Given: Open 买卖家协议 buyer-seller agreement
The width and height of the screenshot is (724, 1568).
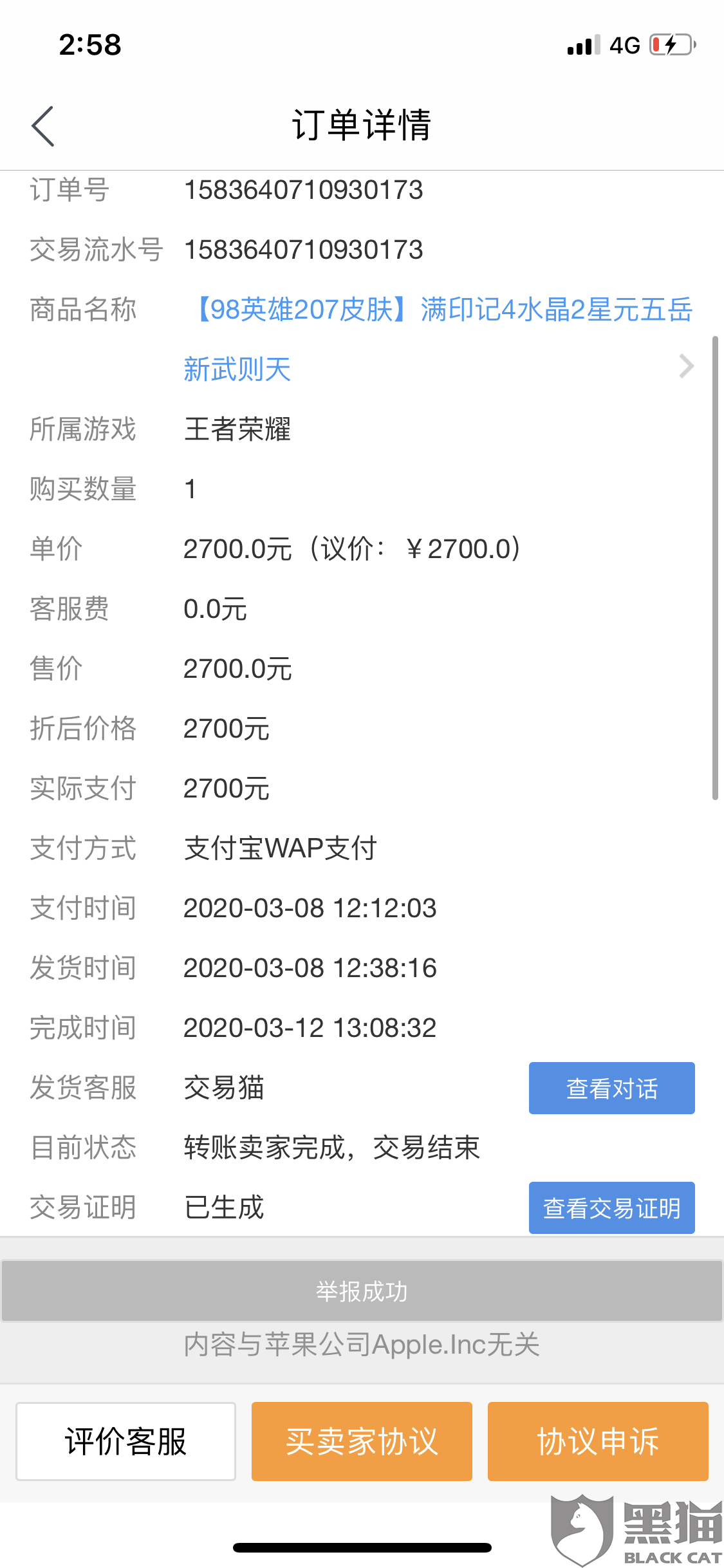Looking at the screenshot, I should tap(362, 1441).
